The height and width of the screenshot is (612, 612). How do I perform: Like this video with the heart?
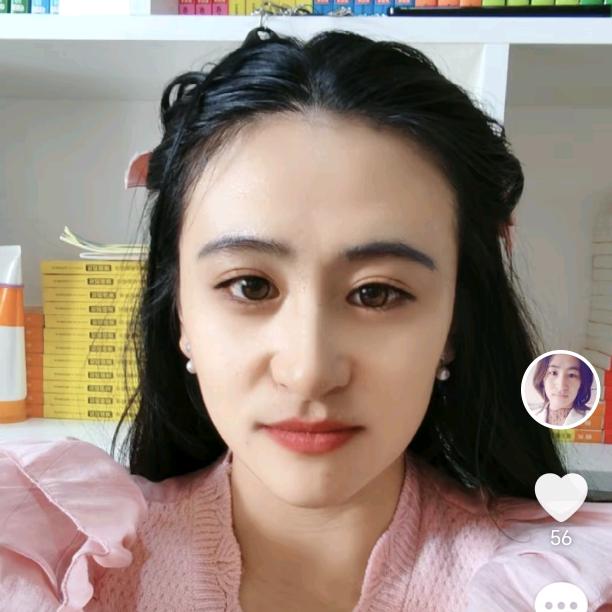point(561,497)
